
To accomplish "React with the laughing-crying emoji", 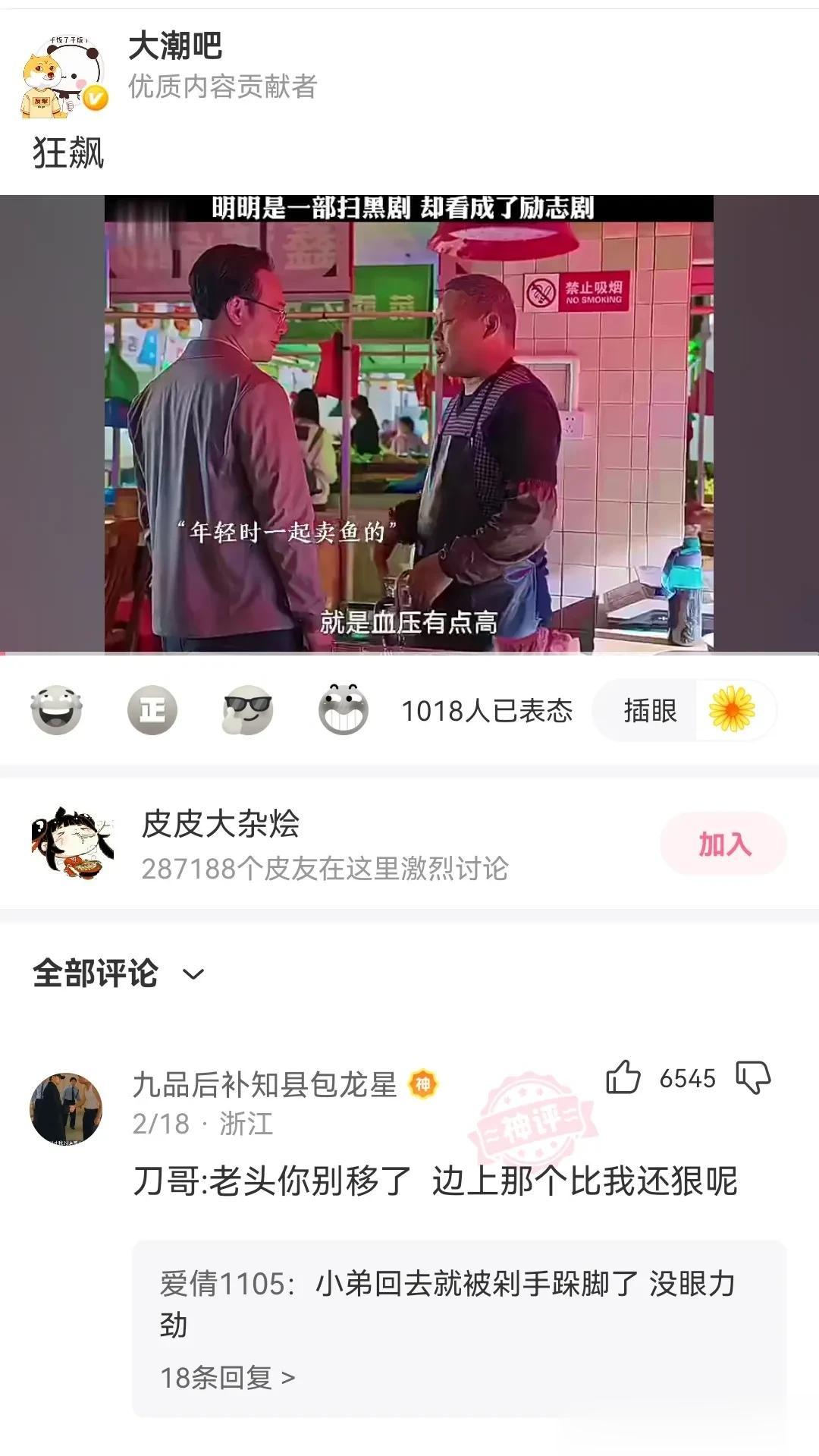I will 56,710.
